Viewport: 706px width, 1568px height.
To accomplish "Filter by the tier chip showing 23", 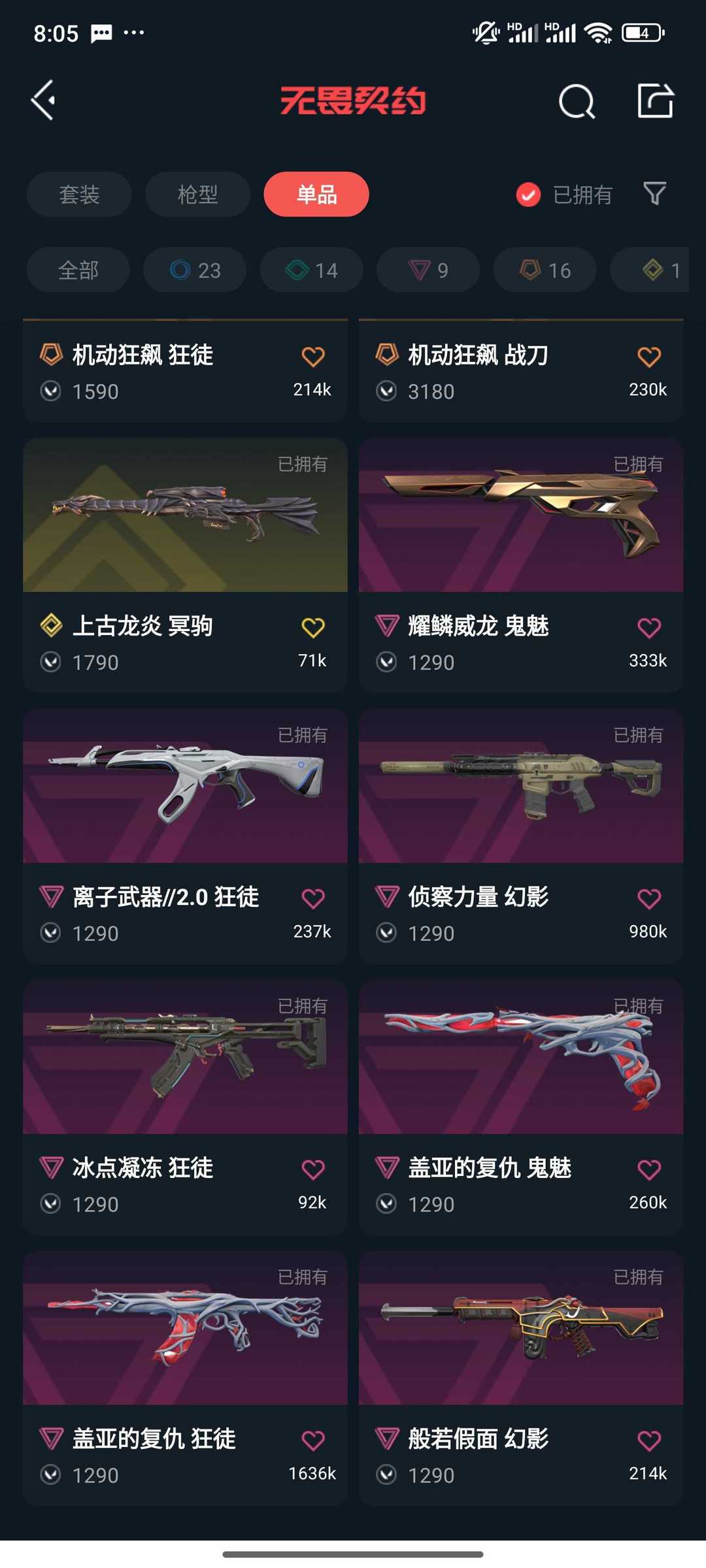I will click(x=195, y=270).
